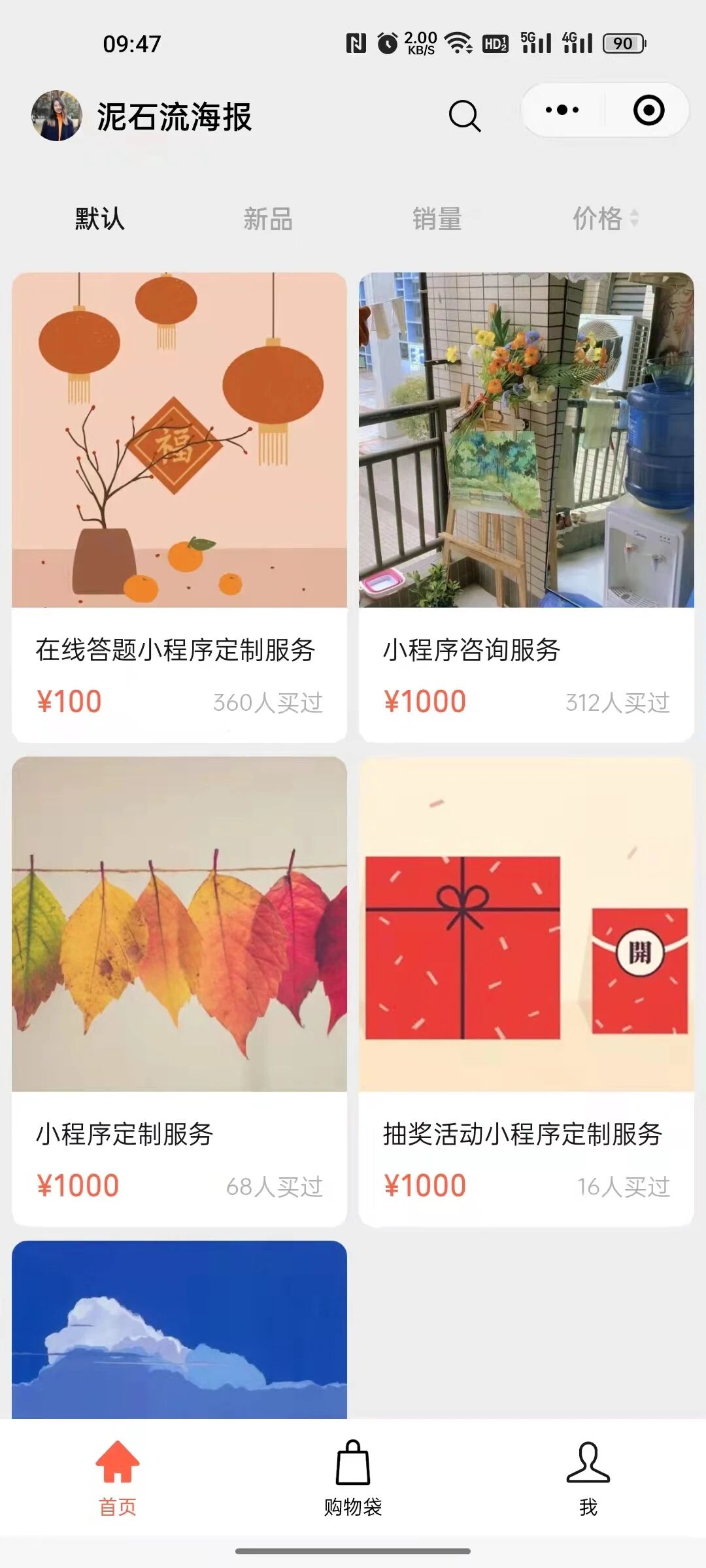Open the mini program more options menu

(x=562, y=110)
